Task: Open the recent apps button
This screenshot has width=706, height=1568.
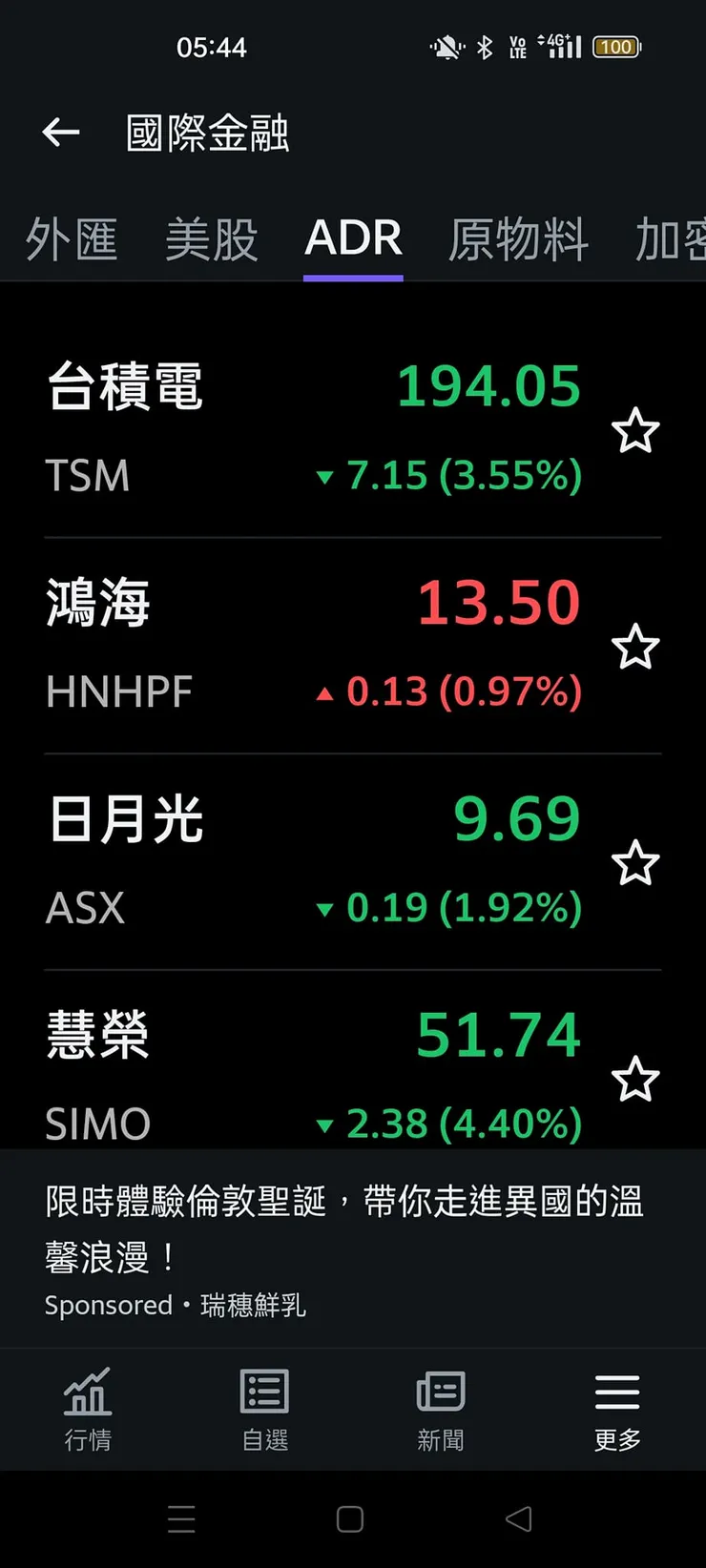Action: 181,1519
